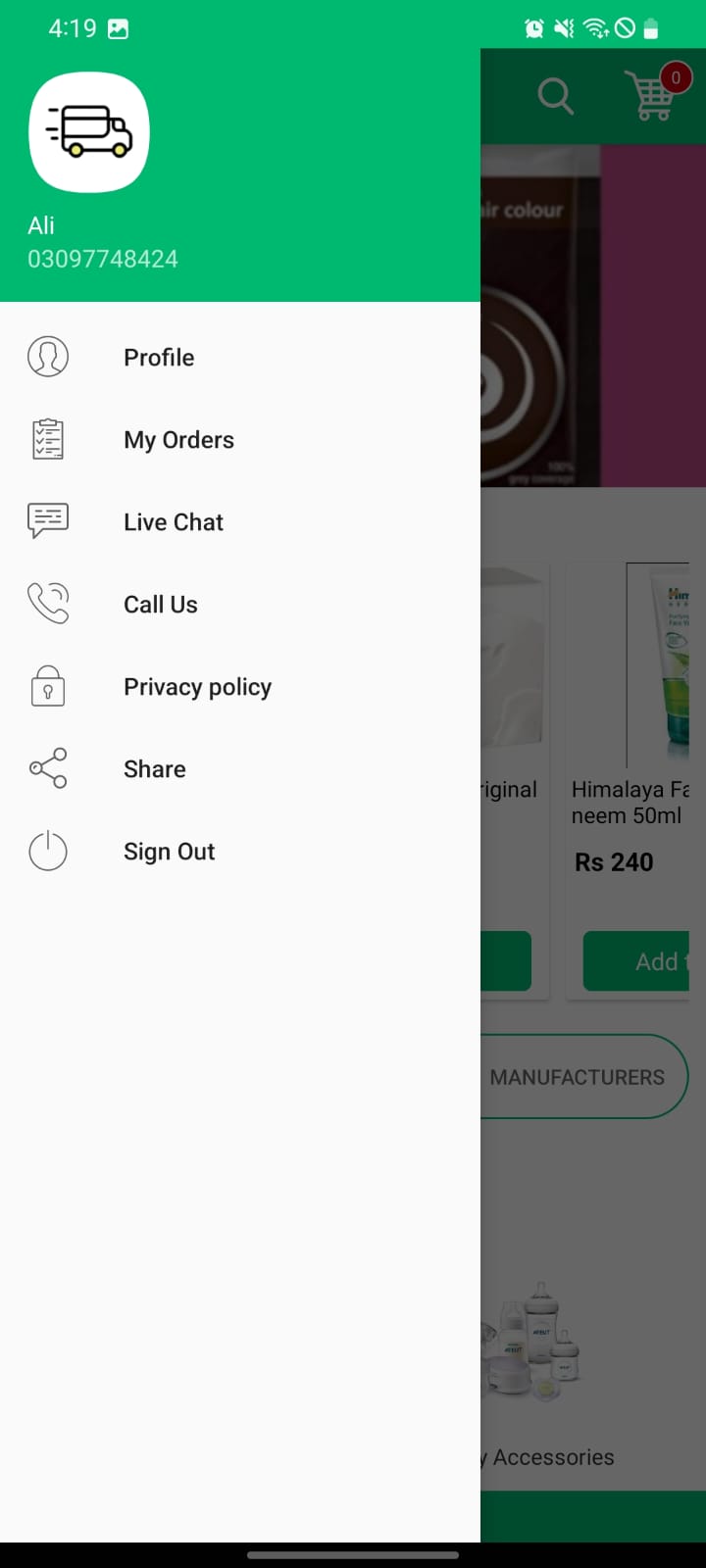View My Orders
Screen dimensions: 706x1568
click(178, 440)
